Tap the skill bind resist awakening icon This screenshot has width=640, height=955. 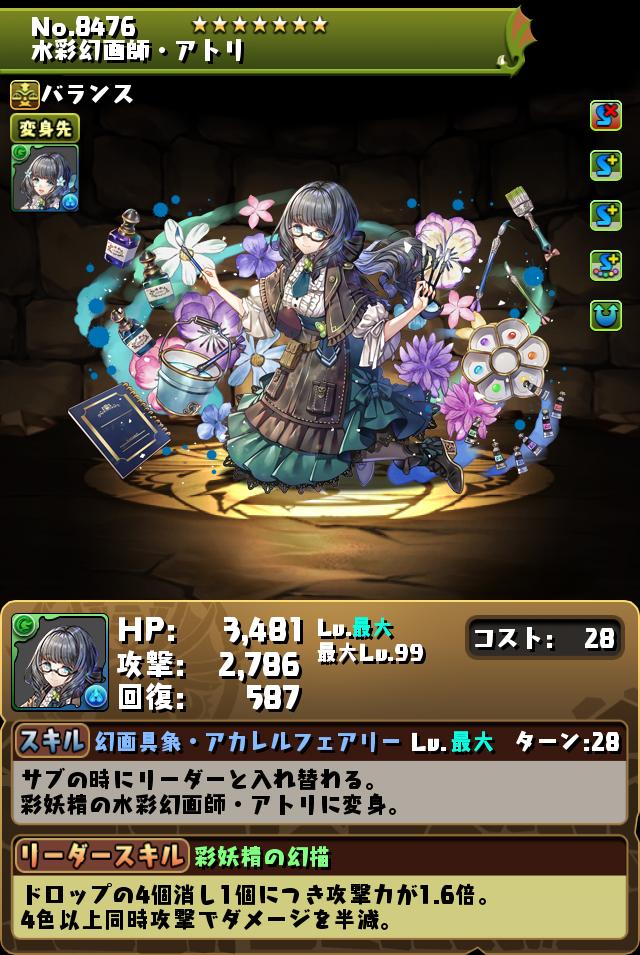605,116
